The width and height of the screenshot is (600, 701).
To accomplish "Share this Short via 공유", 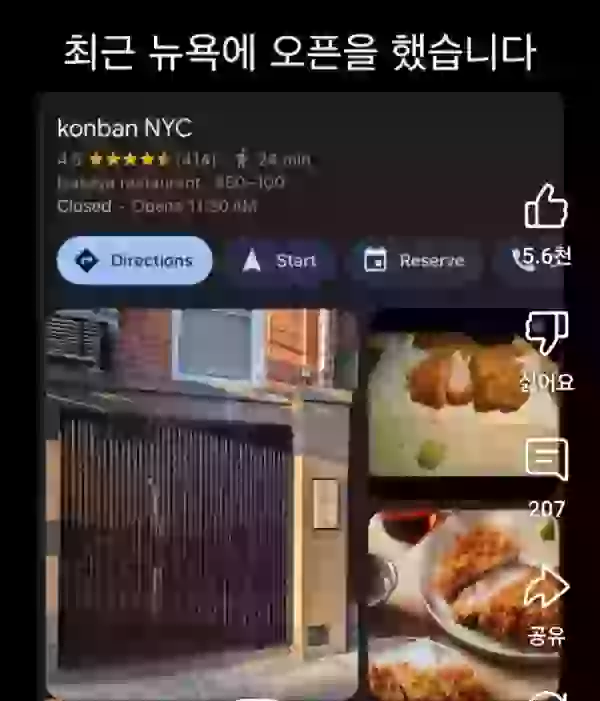I will point(546,588).
